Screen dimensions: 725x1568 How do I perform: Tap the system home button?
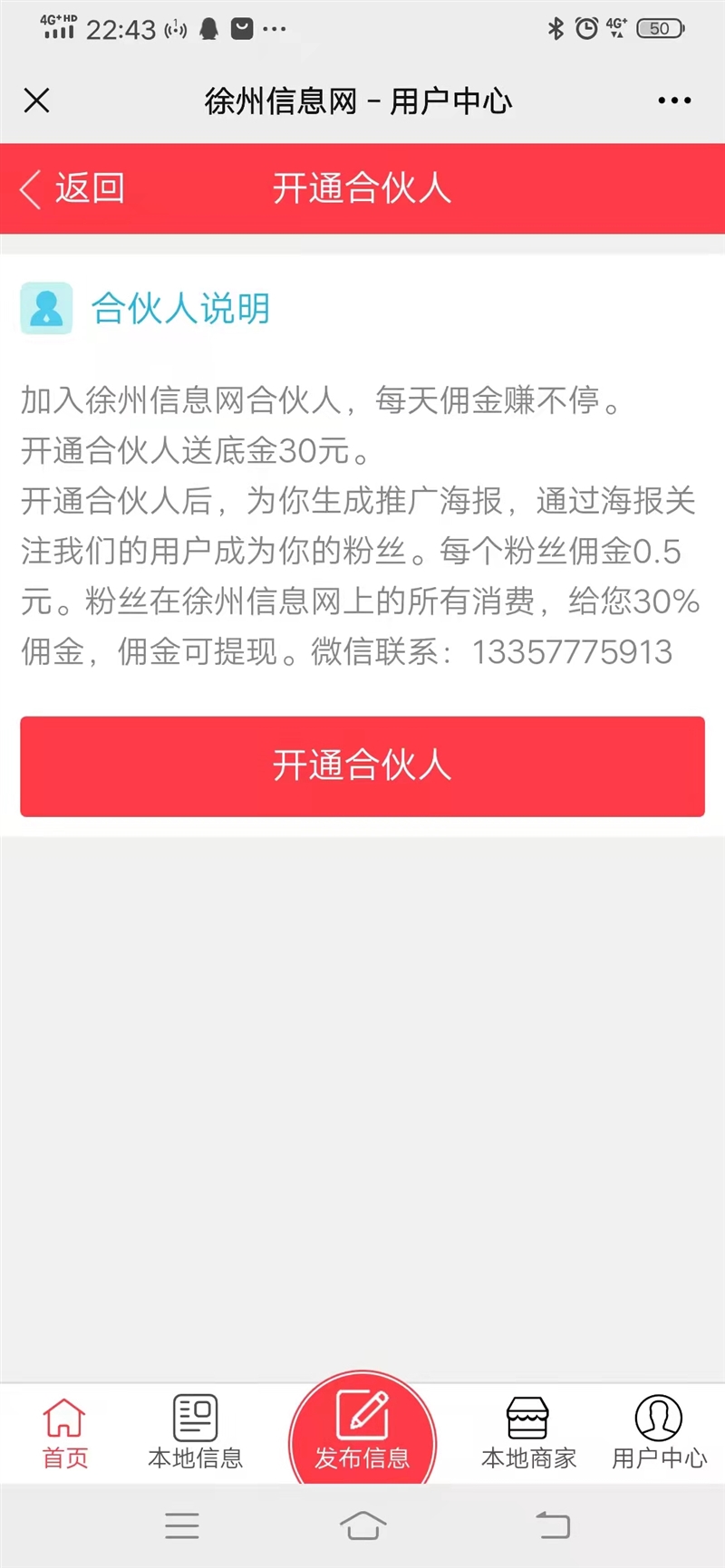point(362,1525)
